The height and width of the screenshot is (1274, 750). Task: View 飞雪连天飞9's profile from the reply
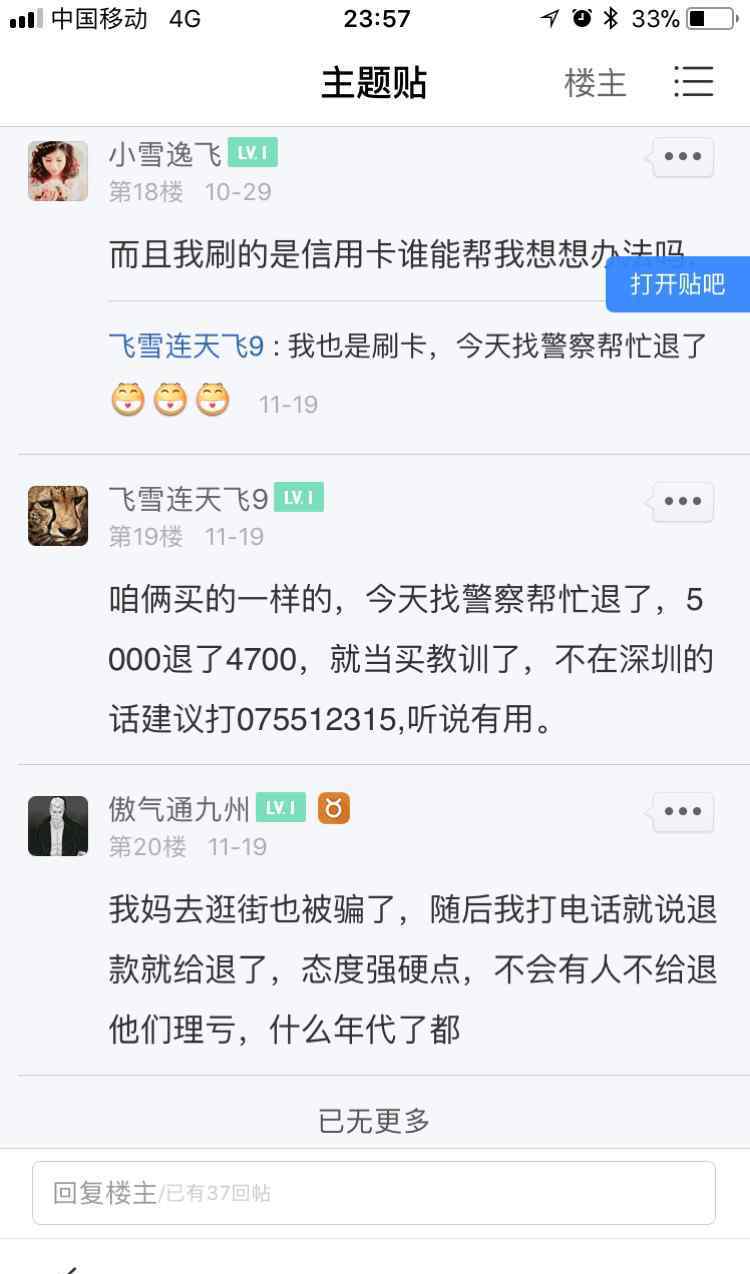(x=186, y=347)
